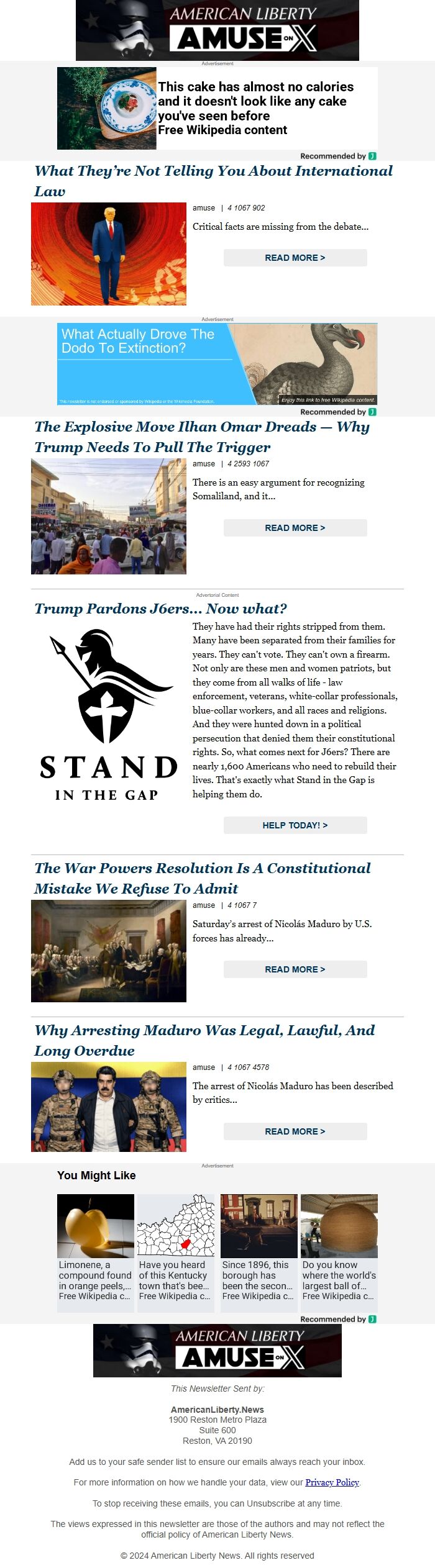435x1568 pixels.
Task: Tap the Somaliland street photo thumbnail
Action: pos(109,516)
